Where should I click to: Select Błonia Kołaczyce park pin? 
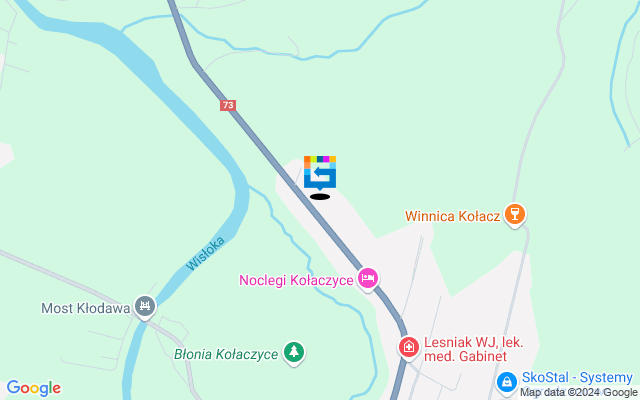point(293,352)
